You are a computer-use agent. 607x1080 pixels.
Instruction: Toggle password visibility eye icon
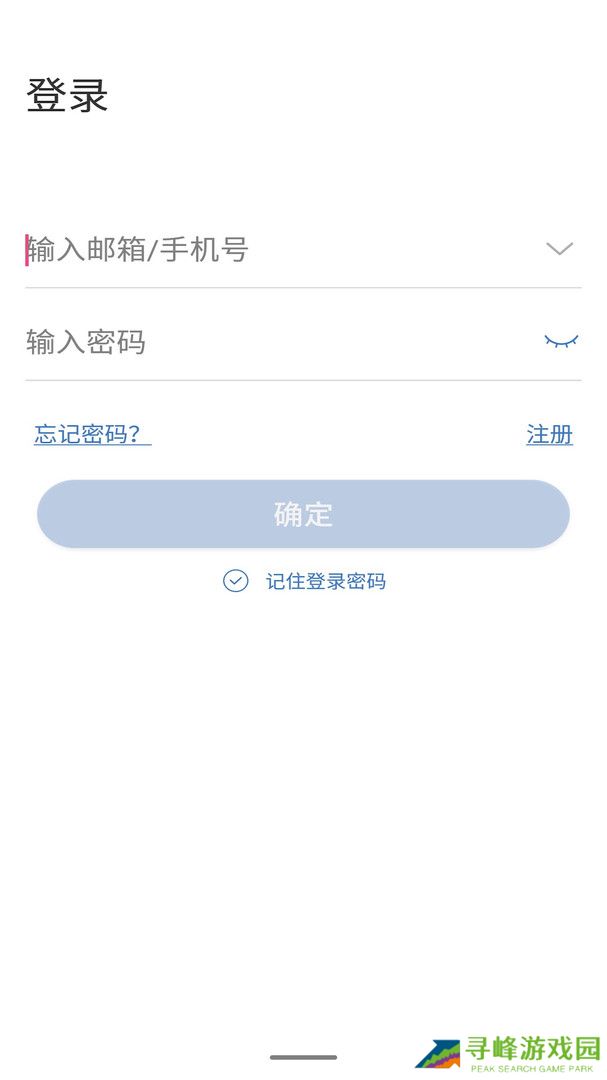(x=561, y=342)
